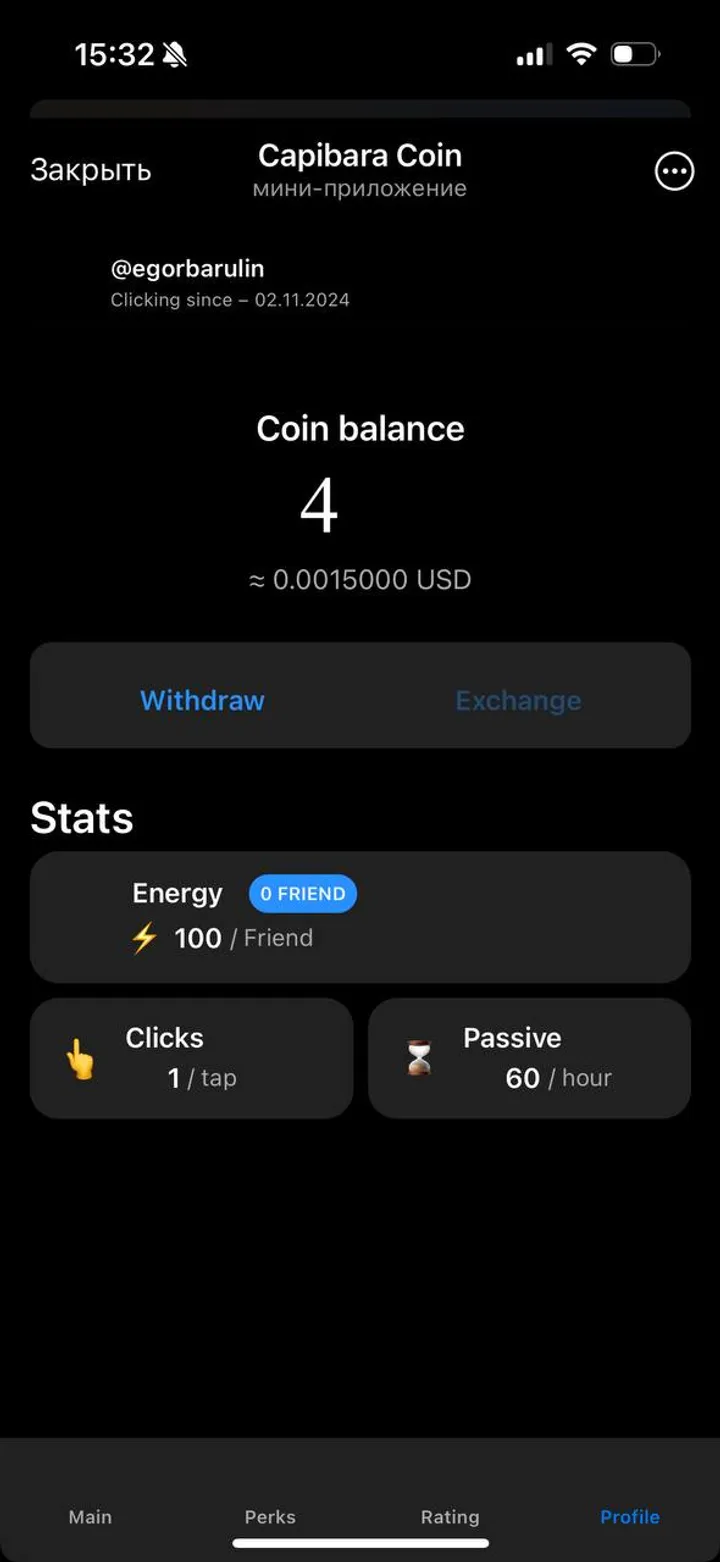Tap the Clicks stat card

[191, 1057]
